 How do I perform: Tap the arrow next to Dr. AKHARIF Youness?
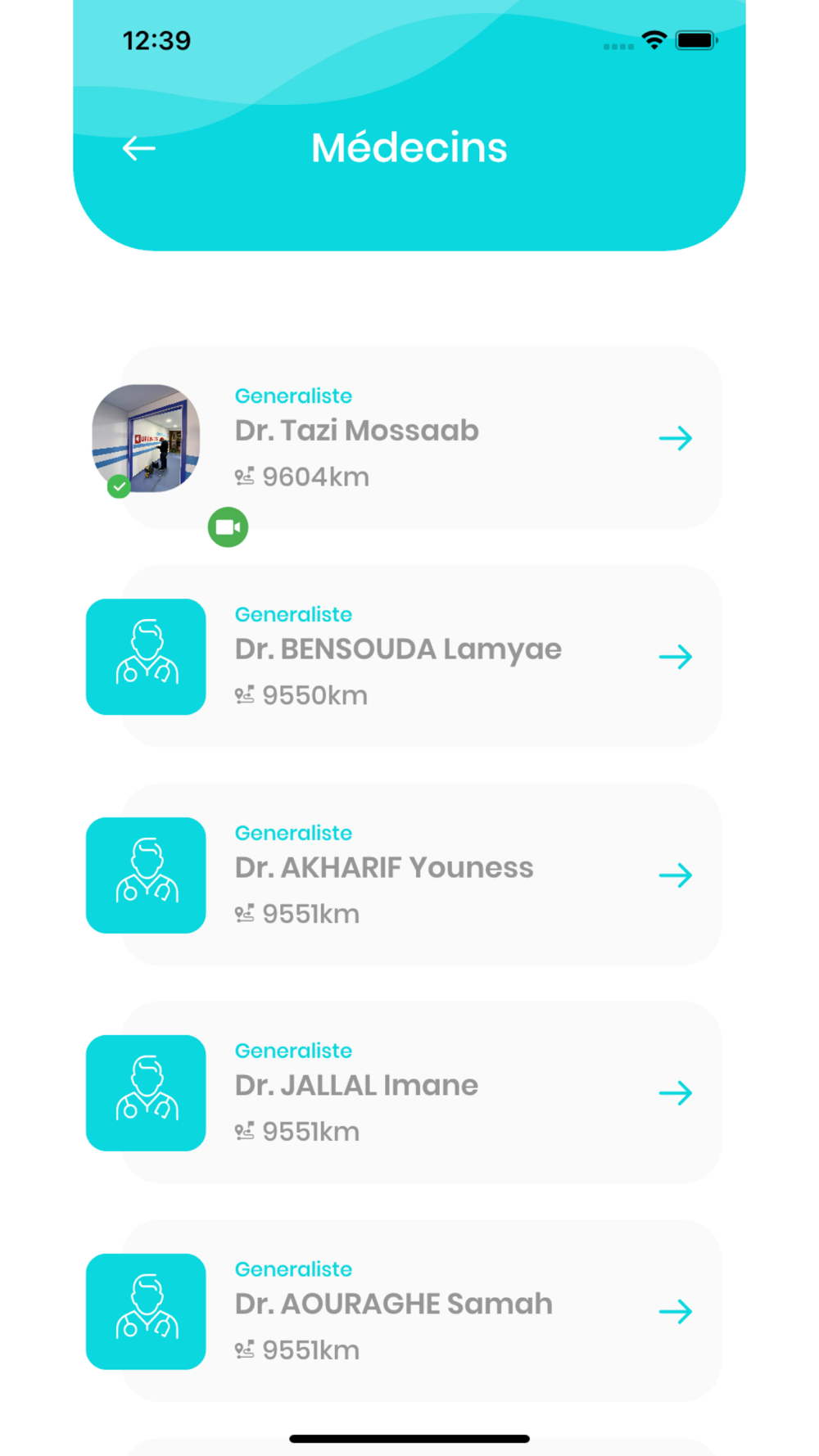(x=676, y=875)
